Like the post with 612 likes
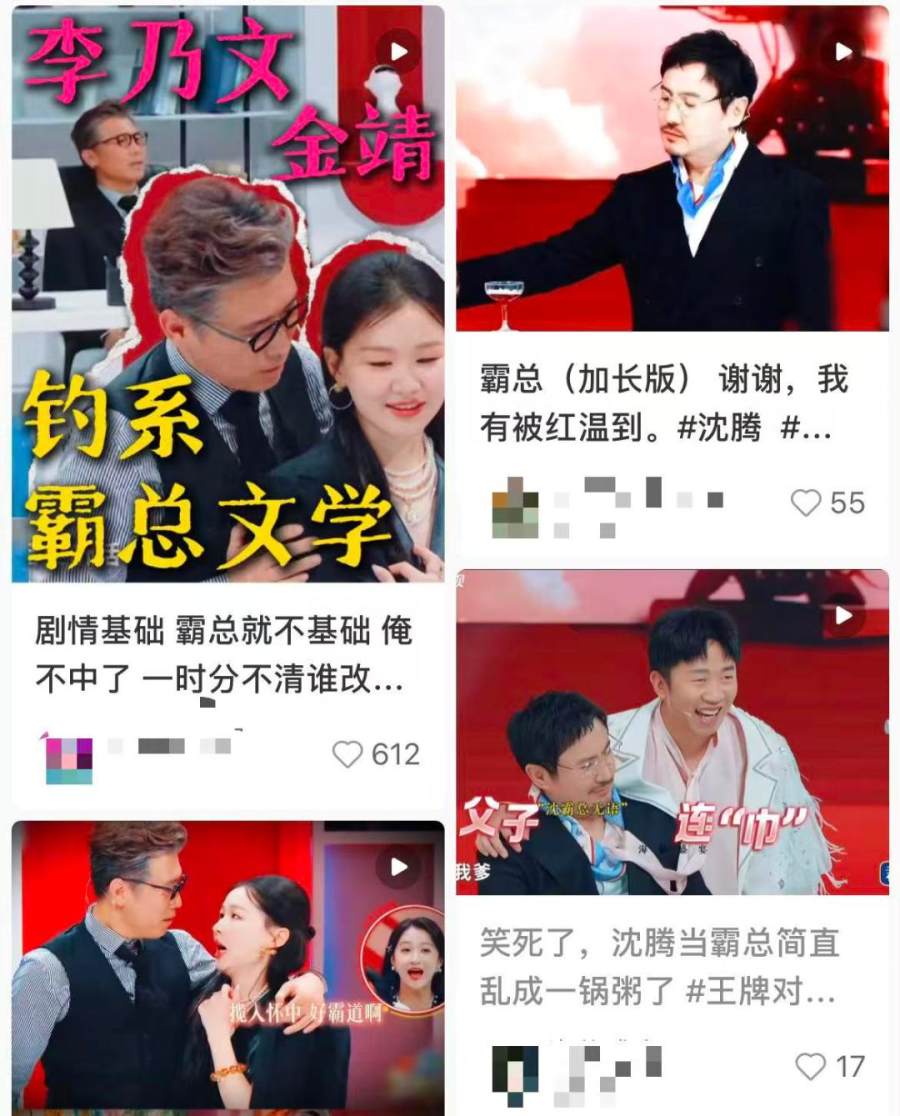 347,754
